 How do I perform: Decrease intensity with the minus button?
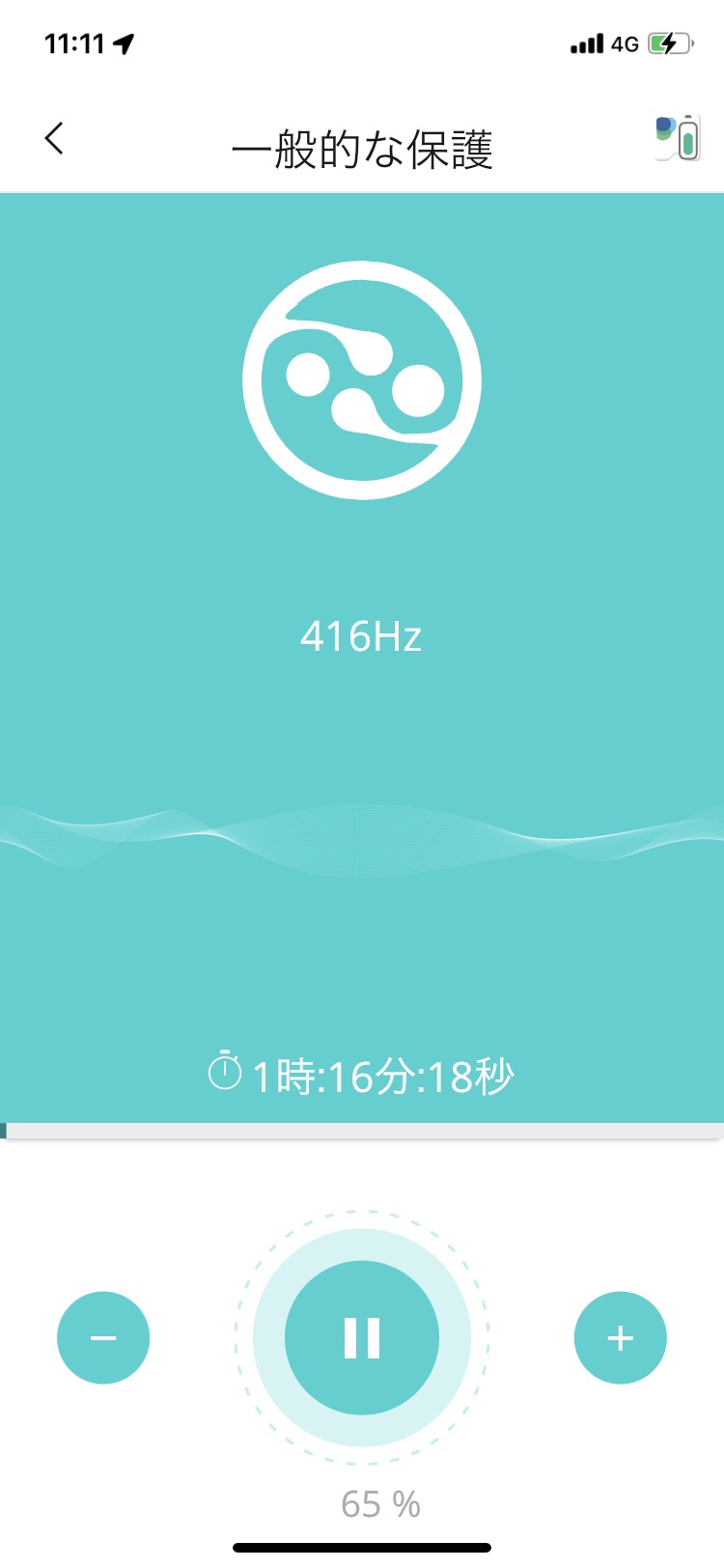point(103,1338)
